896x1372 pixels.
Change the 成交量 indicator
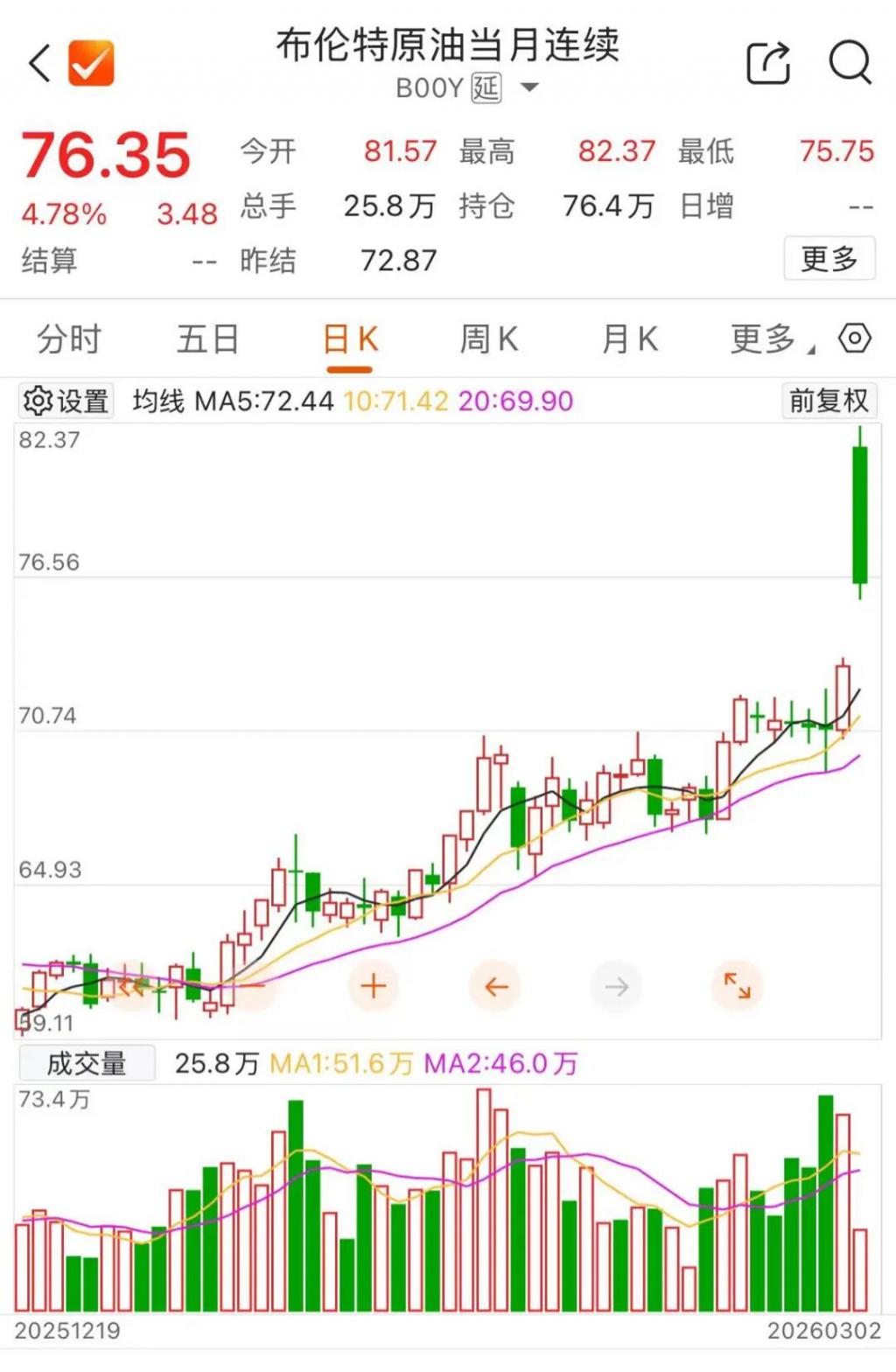coord(87,1063)
